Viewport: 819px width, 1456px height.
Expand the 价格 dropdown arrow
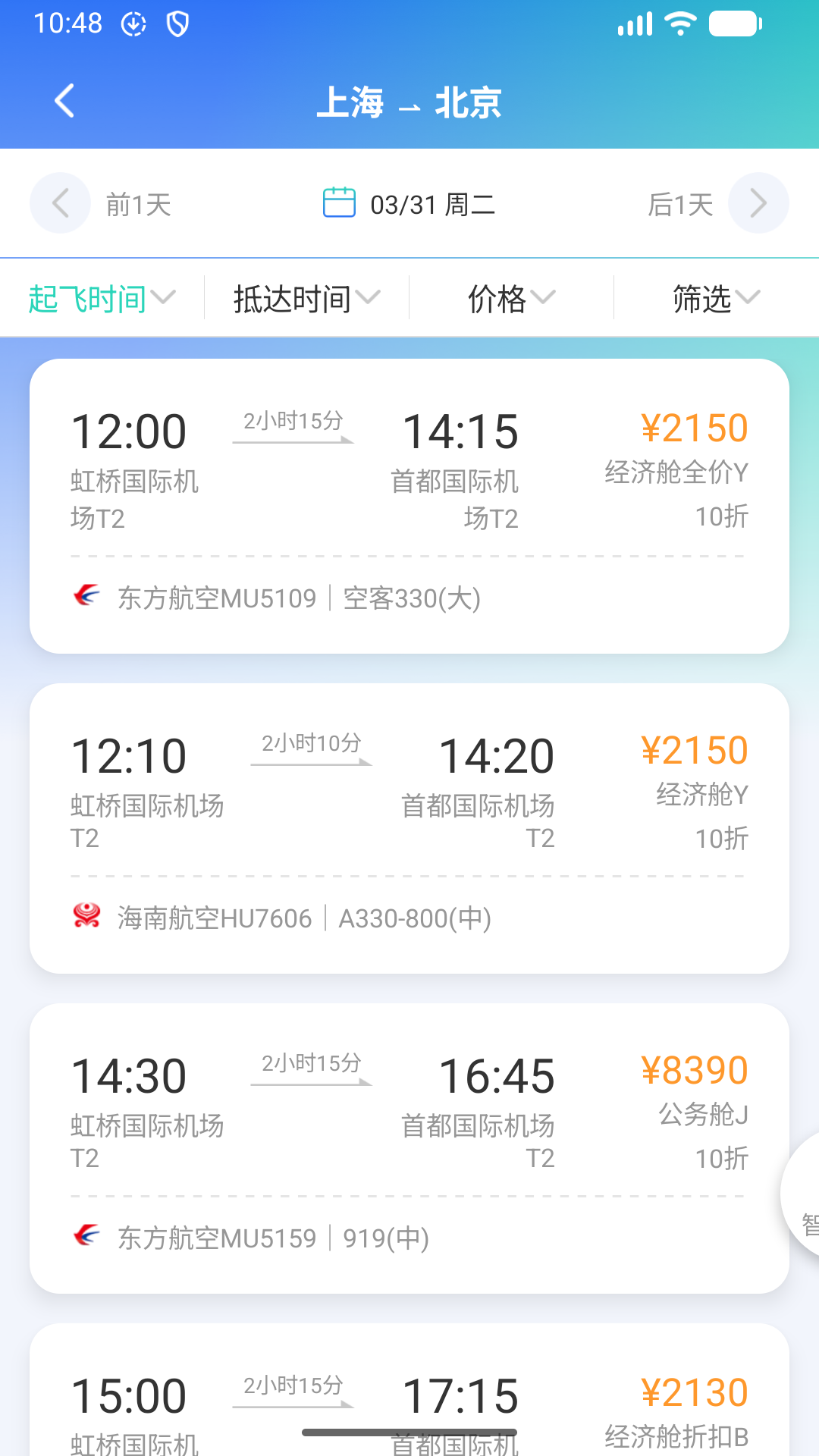click(544, 299)
